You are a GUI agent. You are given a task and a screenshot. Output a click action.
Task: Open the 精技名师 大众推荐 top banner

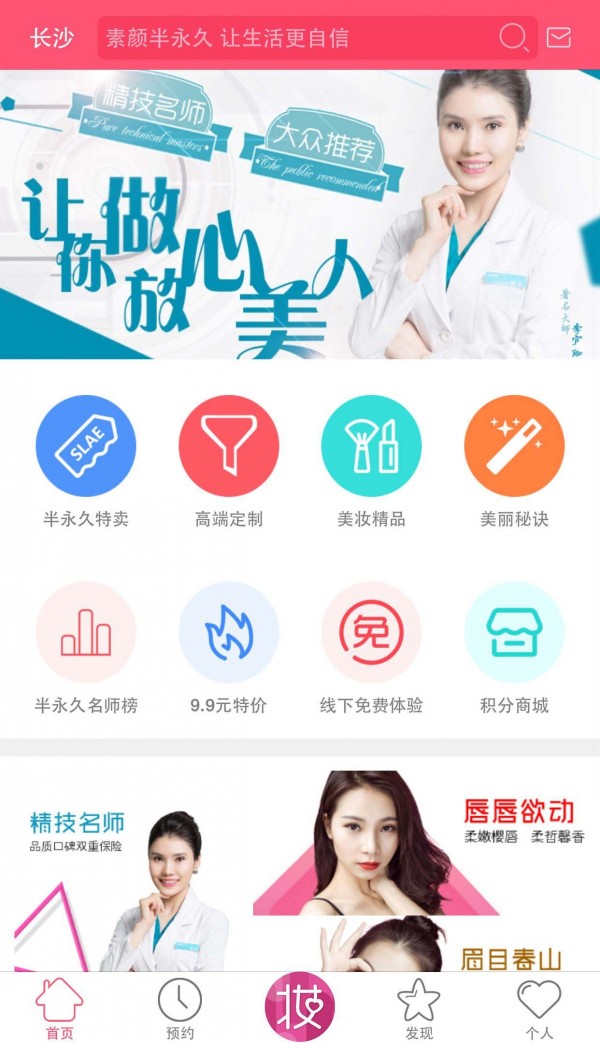point(300,213)
